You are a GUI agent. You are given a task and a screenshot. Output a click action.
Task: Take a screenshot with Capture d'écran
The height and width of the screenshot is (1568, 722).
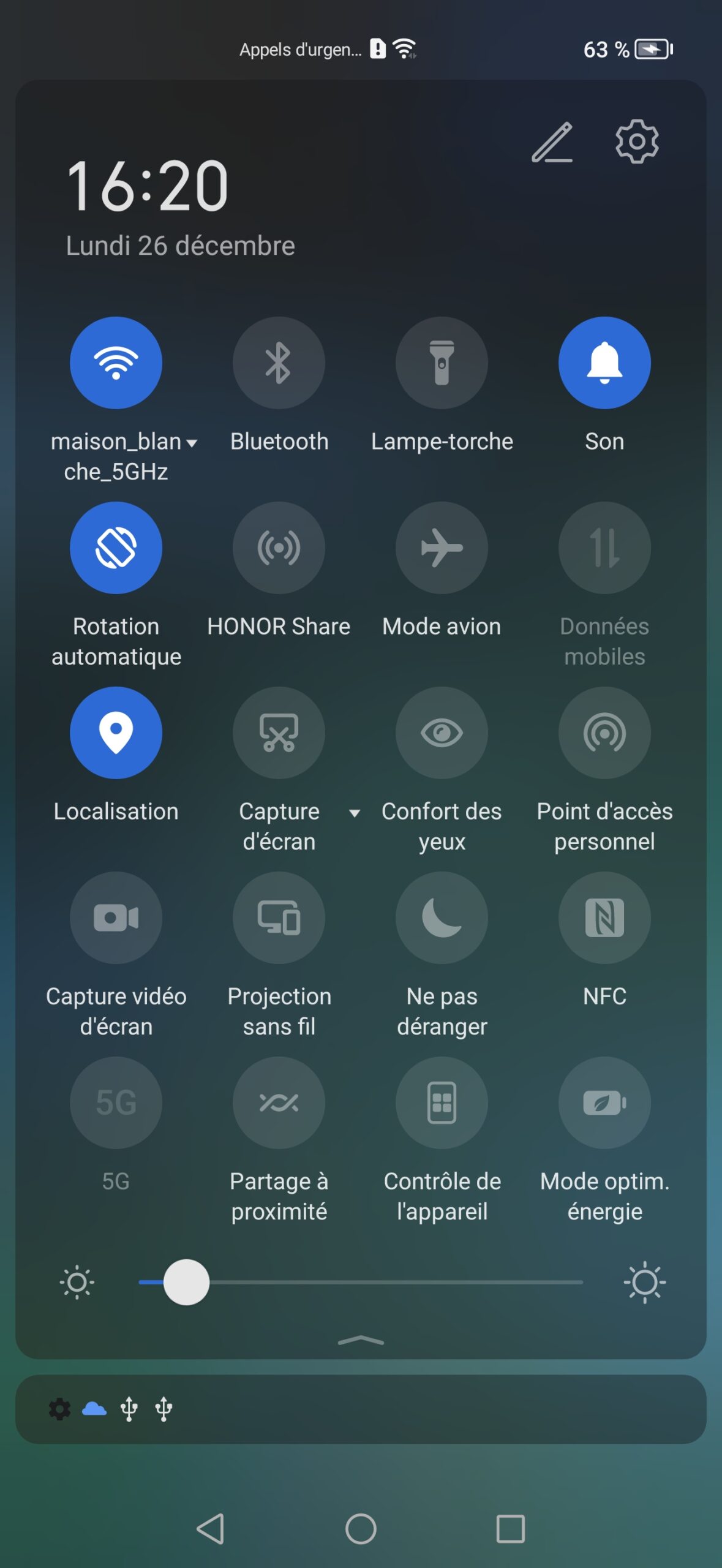[x=279, y=733]
